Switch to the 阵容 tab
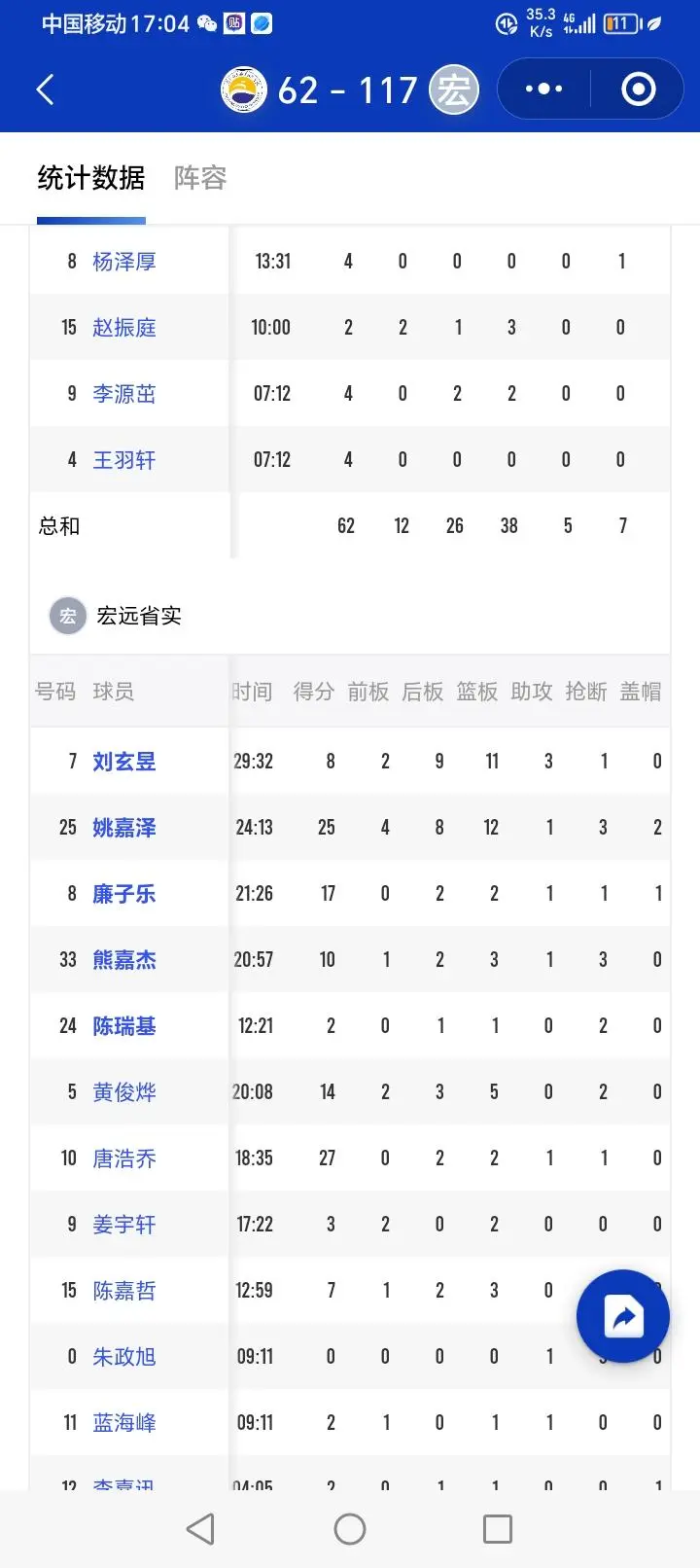The height and width of the screenshot is (1568, 700). coord(200,178)
